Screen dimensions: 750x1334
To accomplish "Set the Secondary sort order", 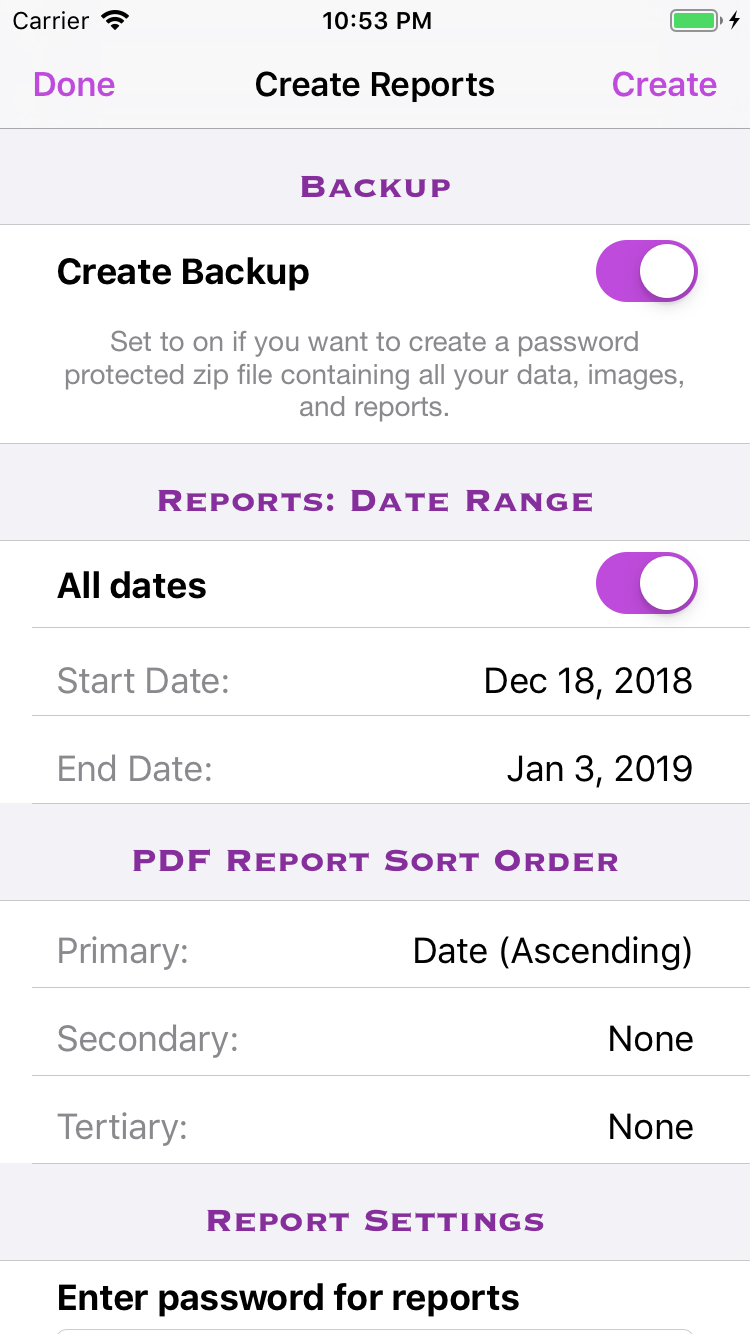I will (375, 1038).
